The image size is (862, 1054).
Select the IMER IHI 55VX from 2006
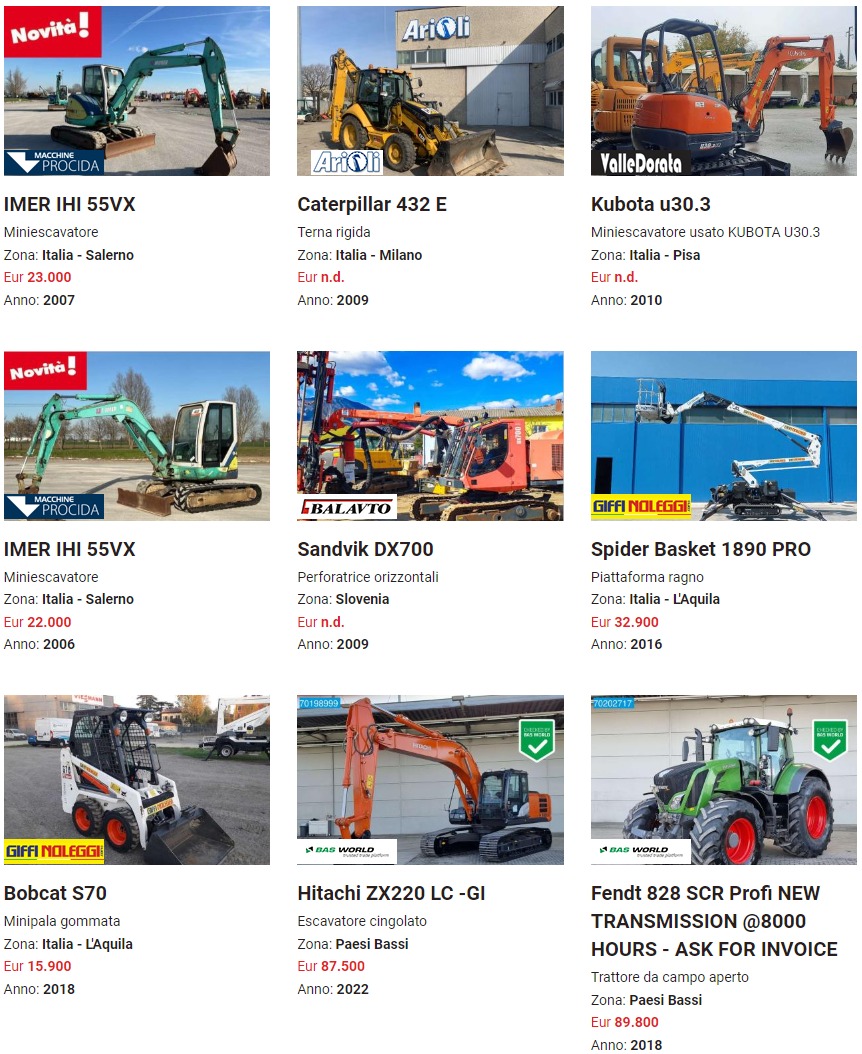(70, 549)
